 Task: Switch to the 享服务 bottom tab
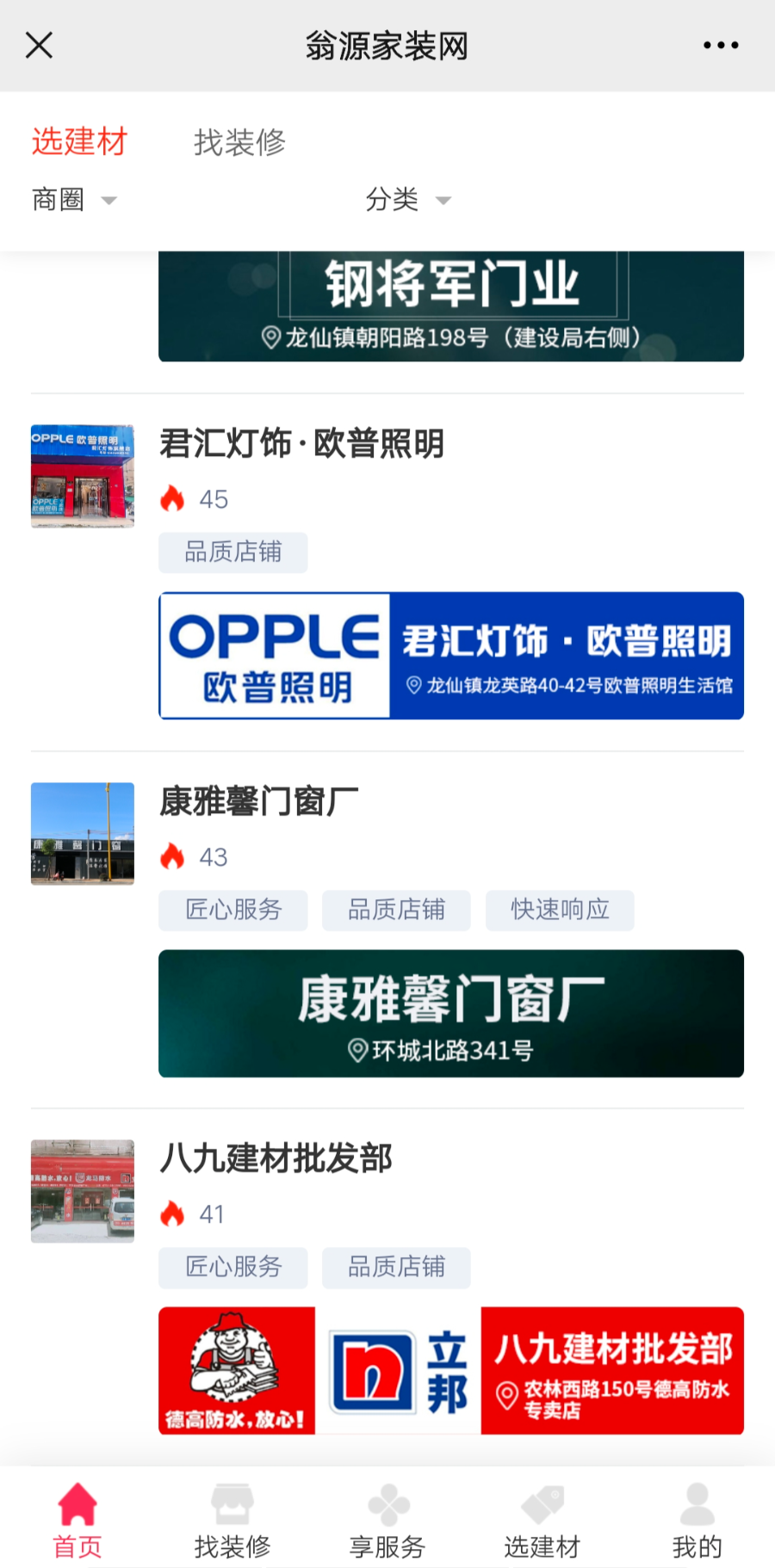point(387,1522)
